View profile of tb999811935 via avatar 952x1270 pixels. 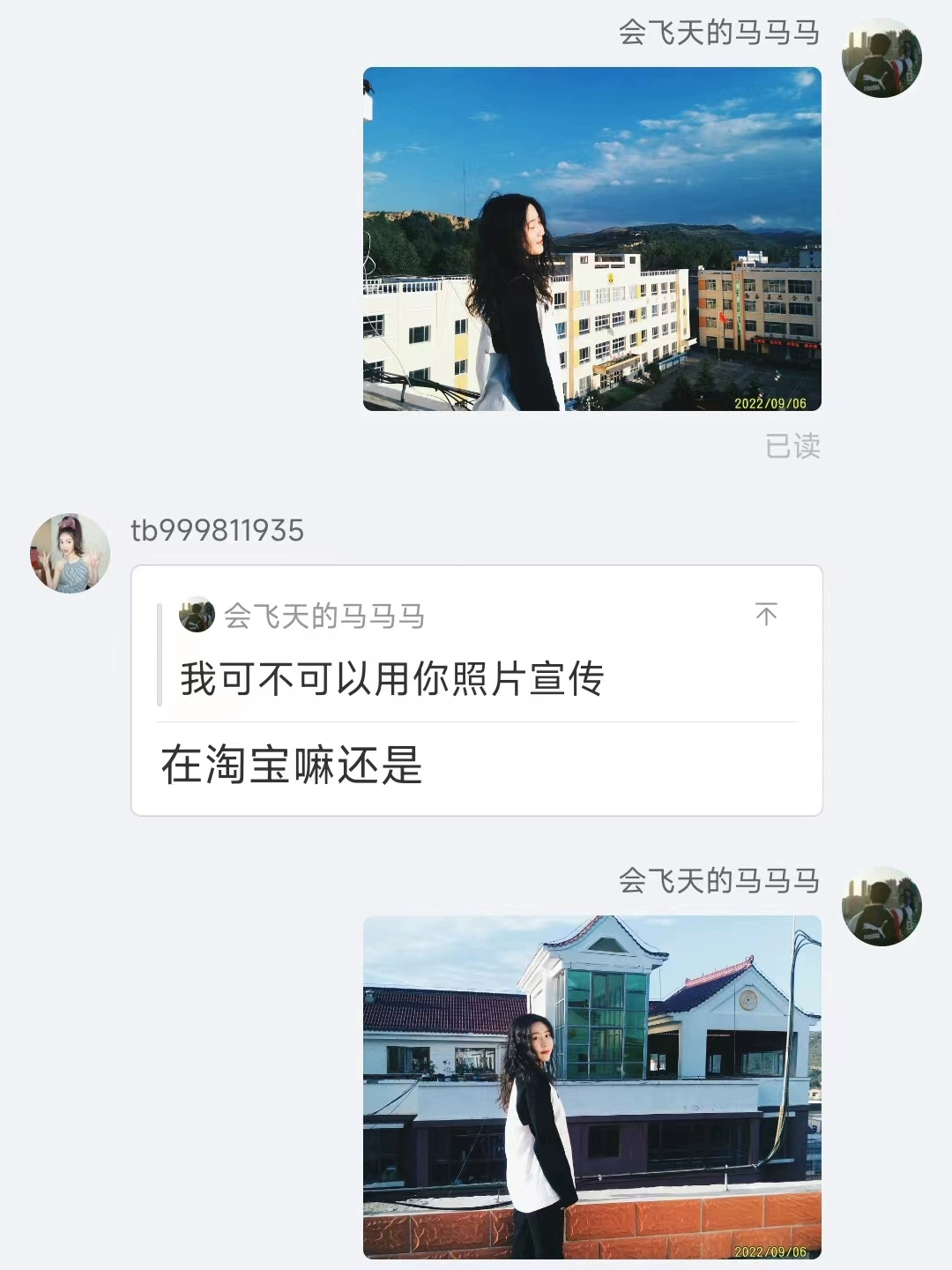pos(71,554)
